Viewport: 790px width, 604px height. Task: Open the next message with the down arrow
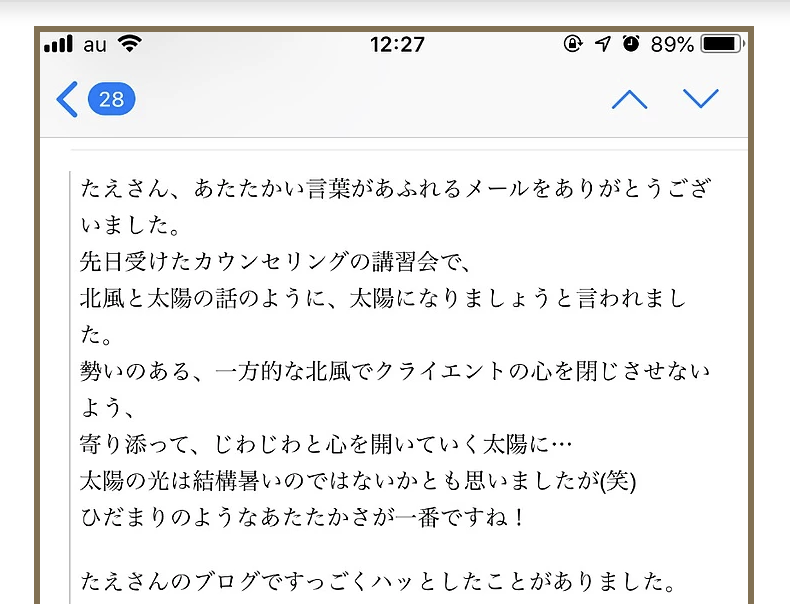click(x=701, y=98)
